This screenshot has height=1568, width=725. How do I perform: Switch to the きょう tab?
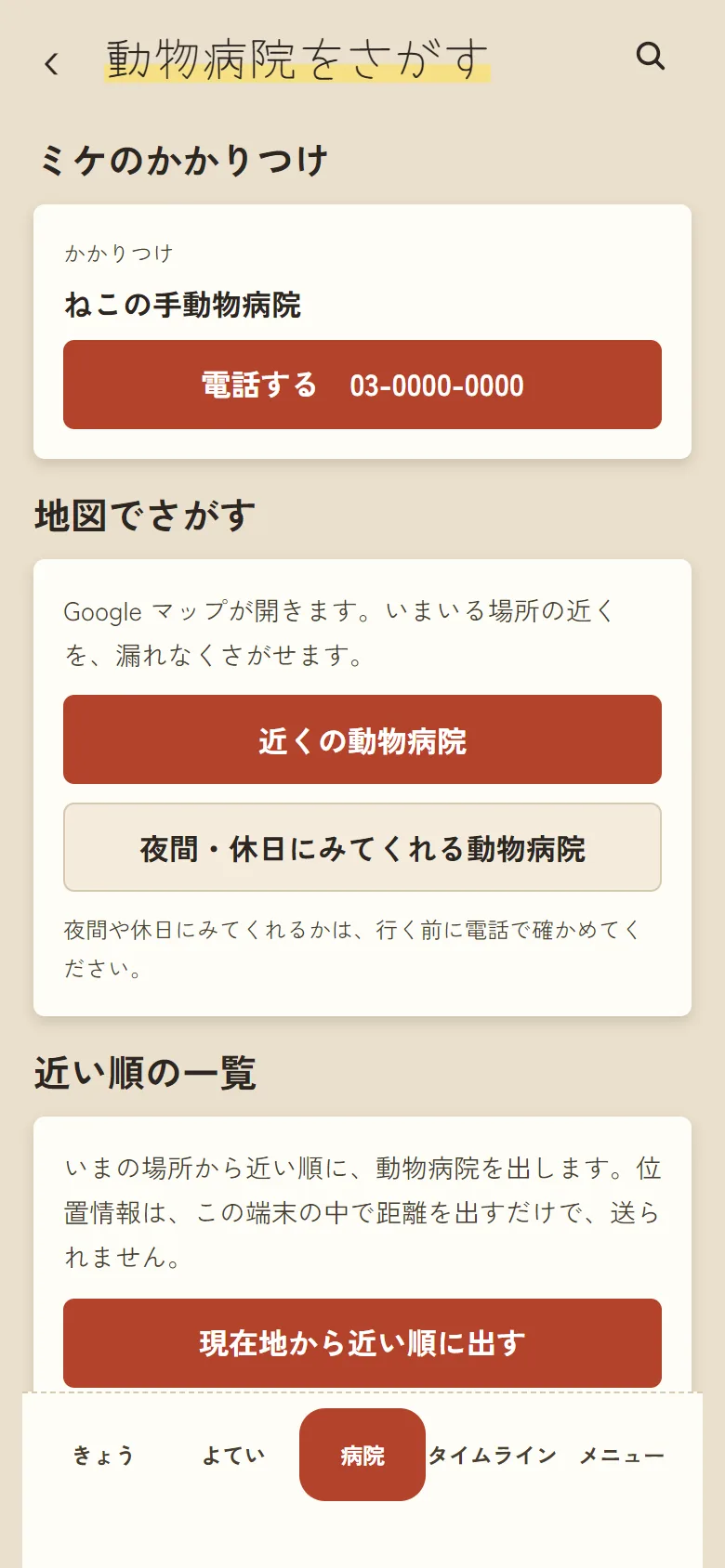coord(103,1455)
